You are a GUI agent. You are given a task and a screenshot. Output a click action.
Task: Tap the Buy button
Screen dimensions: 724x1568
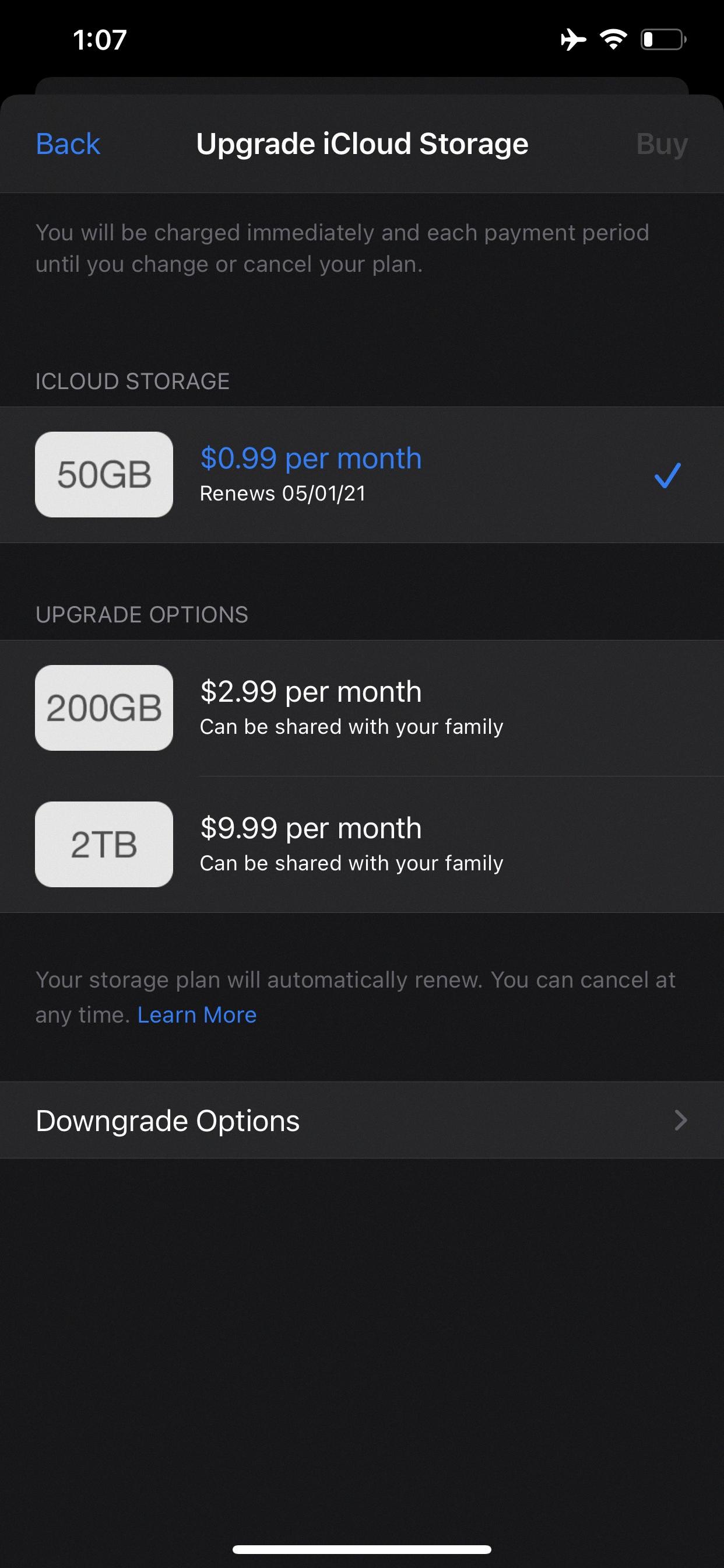point(661,144)
